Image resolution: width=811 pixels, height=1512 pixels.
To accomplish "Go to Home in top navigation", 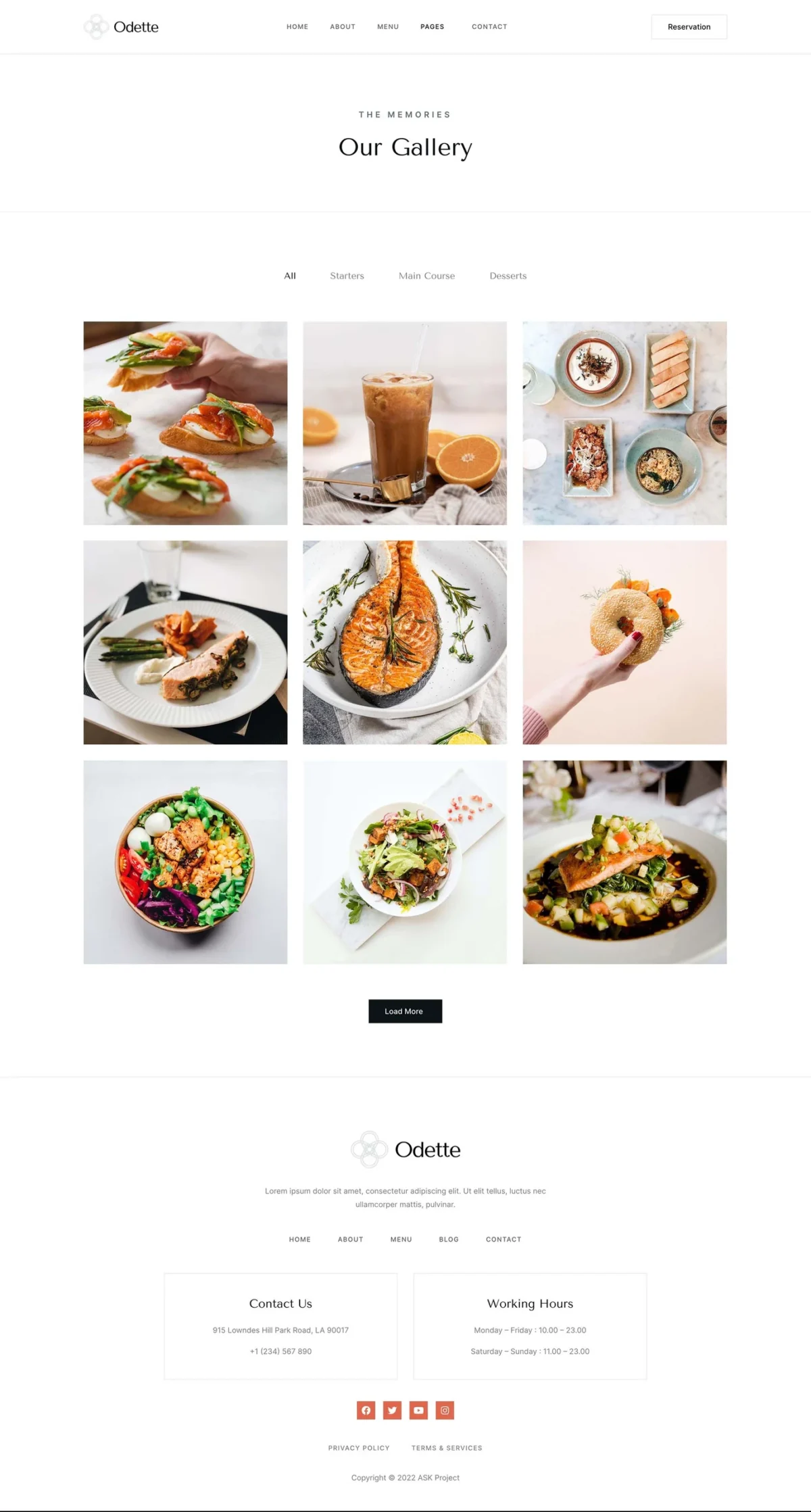I will (297, 27).
